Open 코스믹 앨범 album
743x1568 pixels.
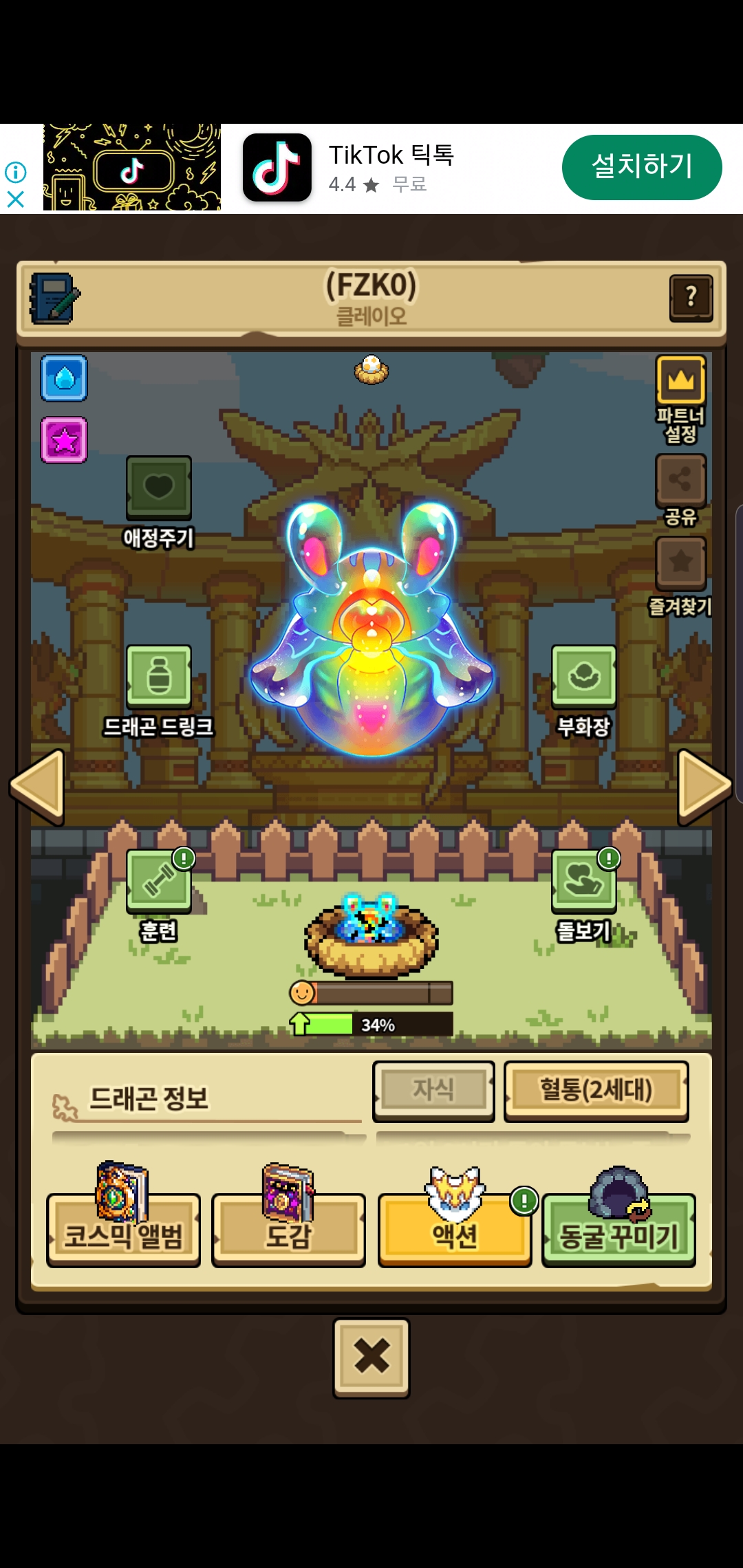[123, 1231]
